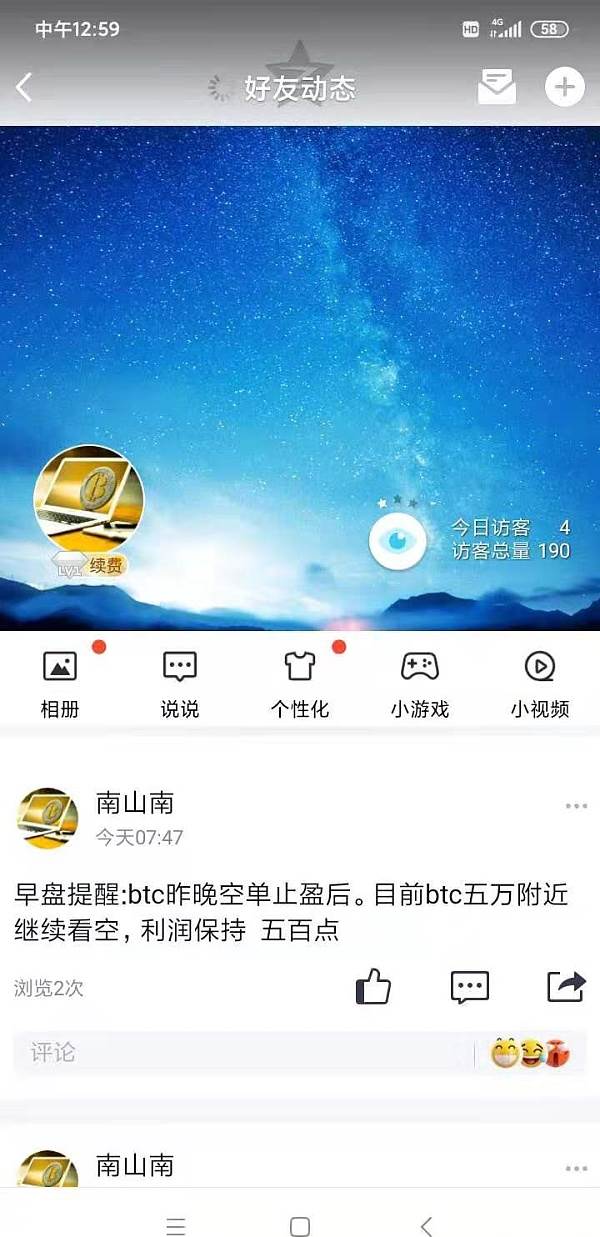Screen dimensions: 600x1237
Task: Open the messages envelope icon
Action: 497,87
